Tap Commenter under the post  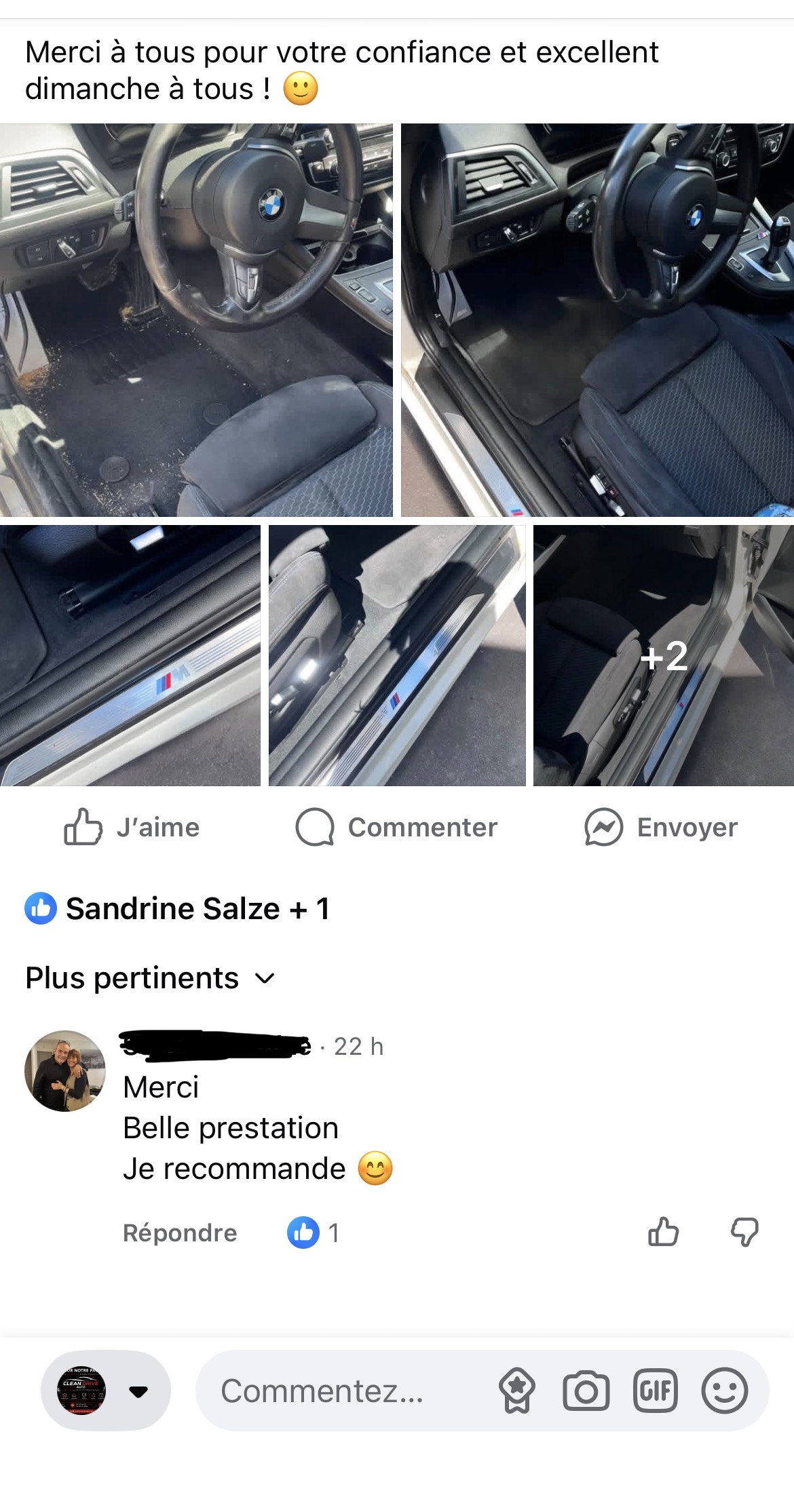[x=396, y=827]
